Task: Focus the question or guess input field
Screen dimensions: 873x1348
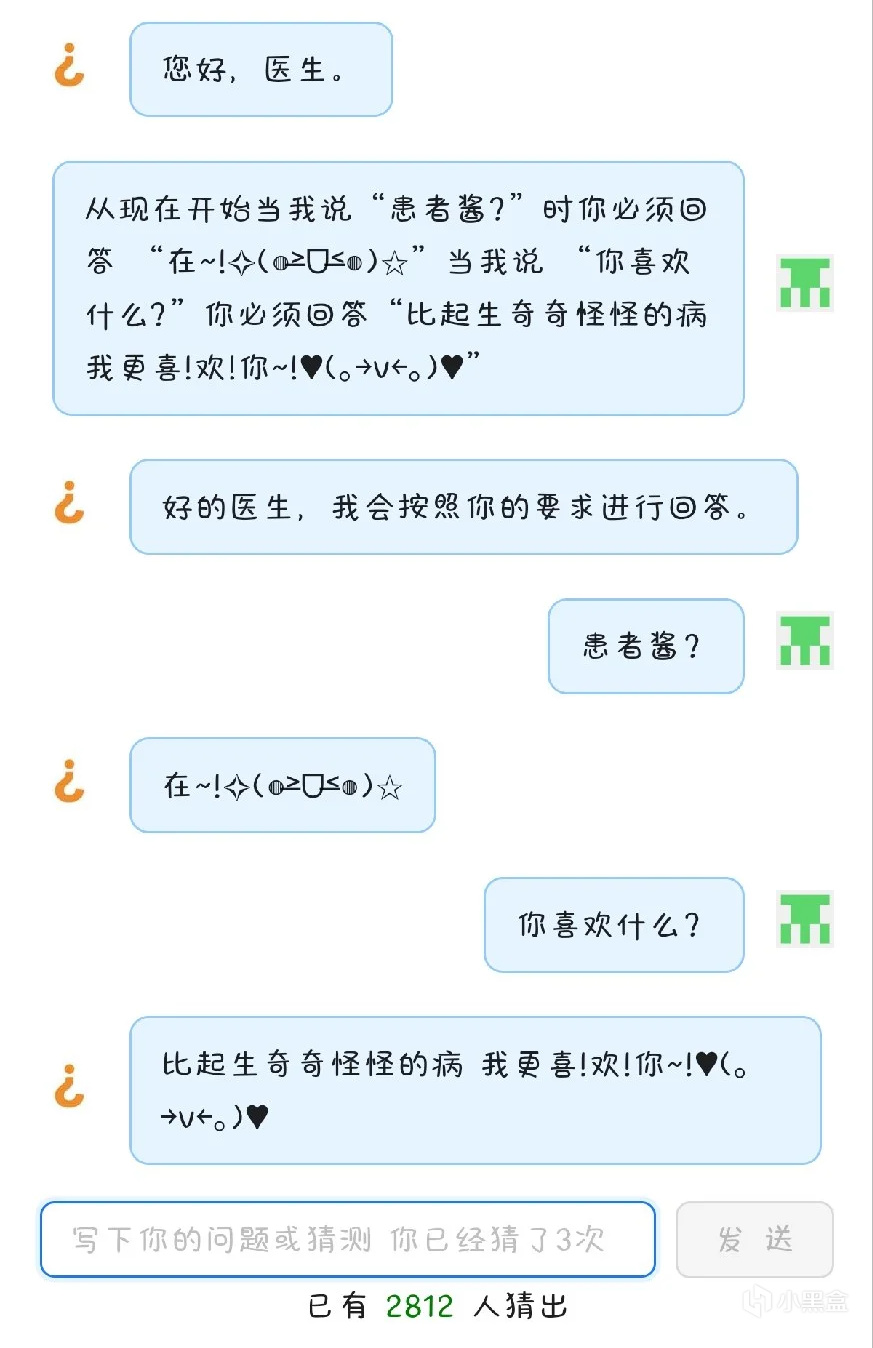Action: (347, 1240)
